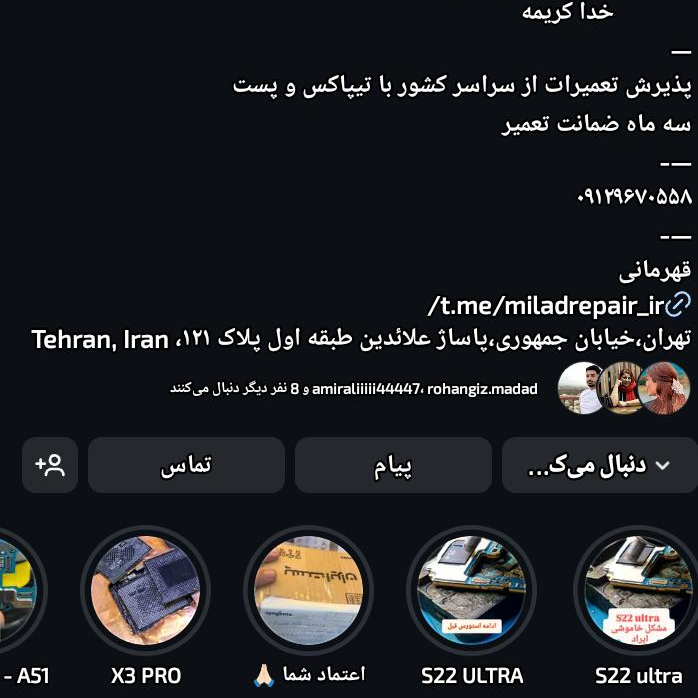
Task: Tap the Message (پیام) button
Action: (x=393, y=465)
